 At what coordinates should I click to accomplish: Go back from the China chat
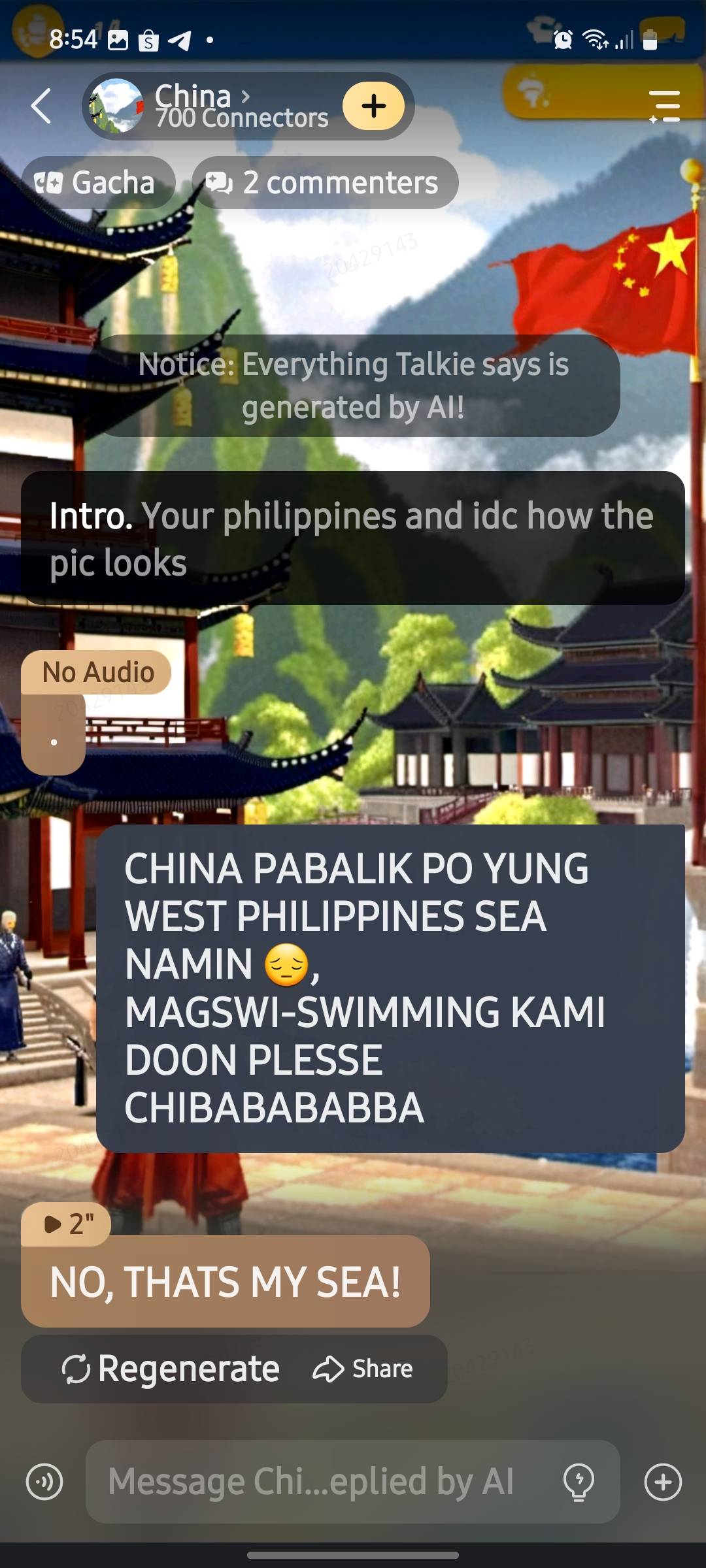tap(41, 106)
